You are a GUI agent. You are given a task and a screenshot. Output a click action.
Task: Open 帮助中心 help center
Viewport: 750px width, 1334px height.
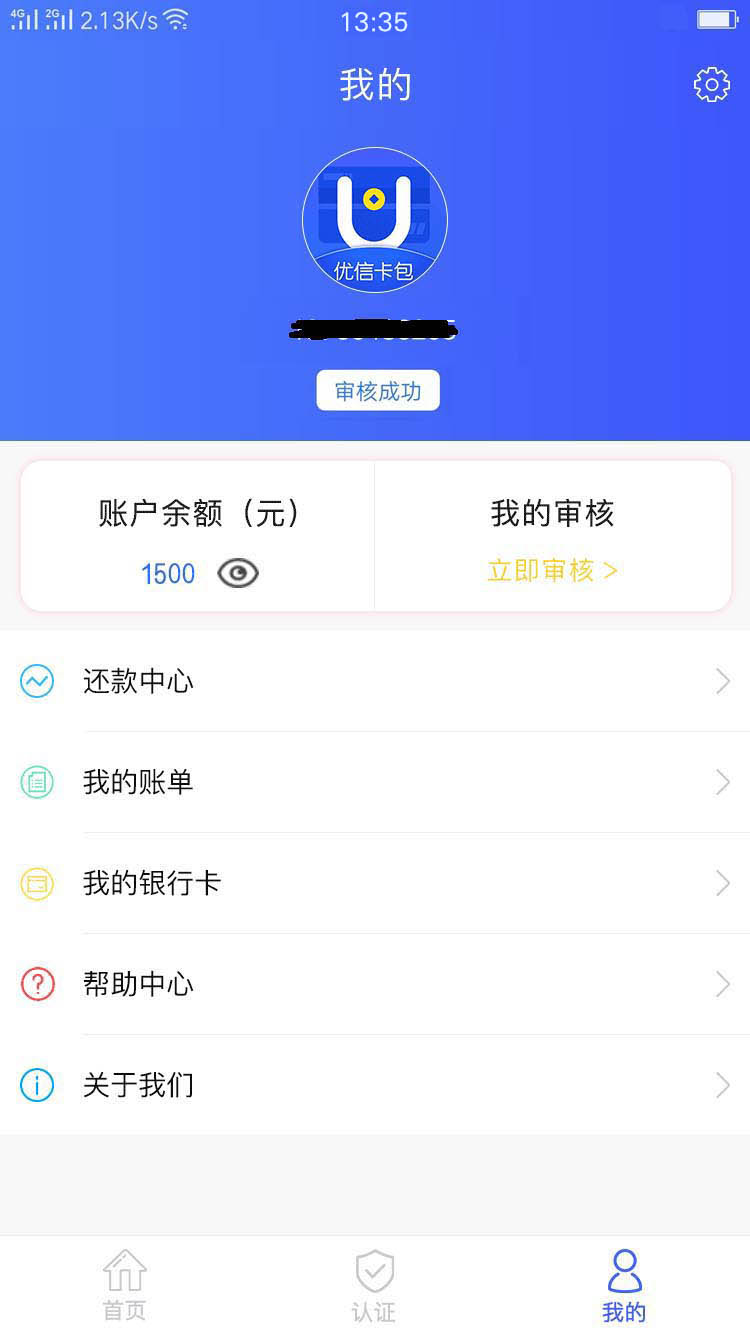pos(375,984)
